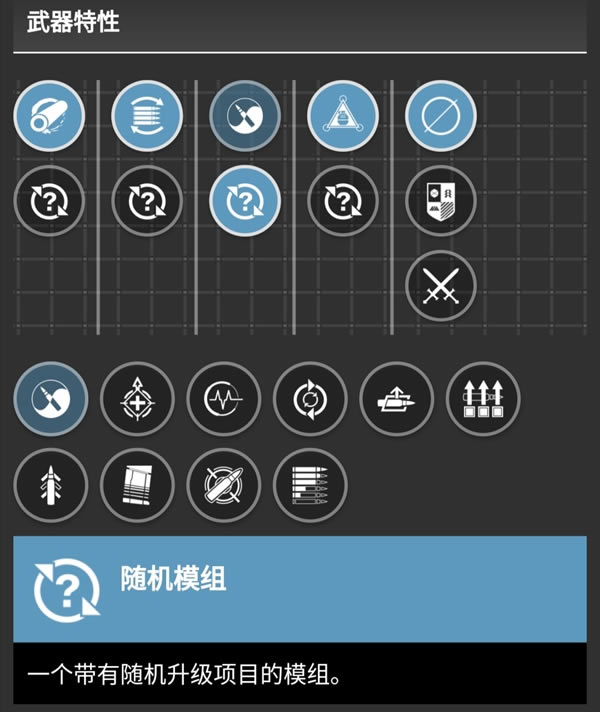This screenshot has width=600, height=712.
Task: Choose the arrowhead spike perk option
Action: pos(50,485)
